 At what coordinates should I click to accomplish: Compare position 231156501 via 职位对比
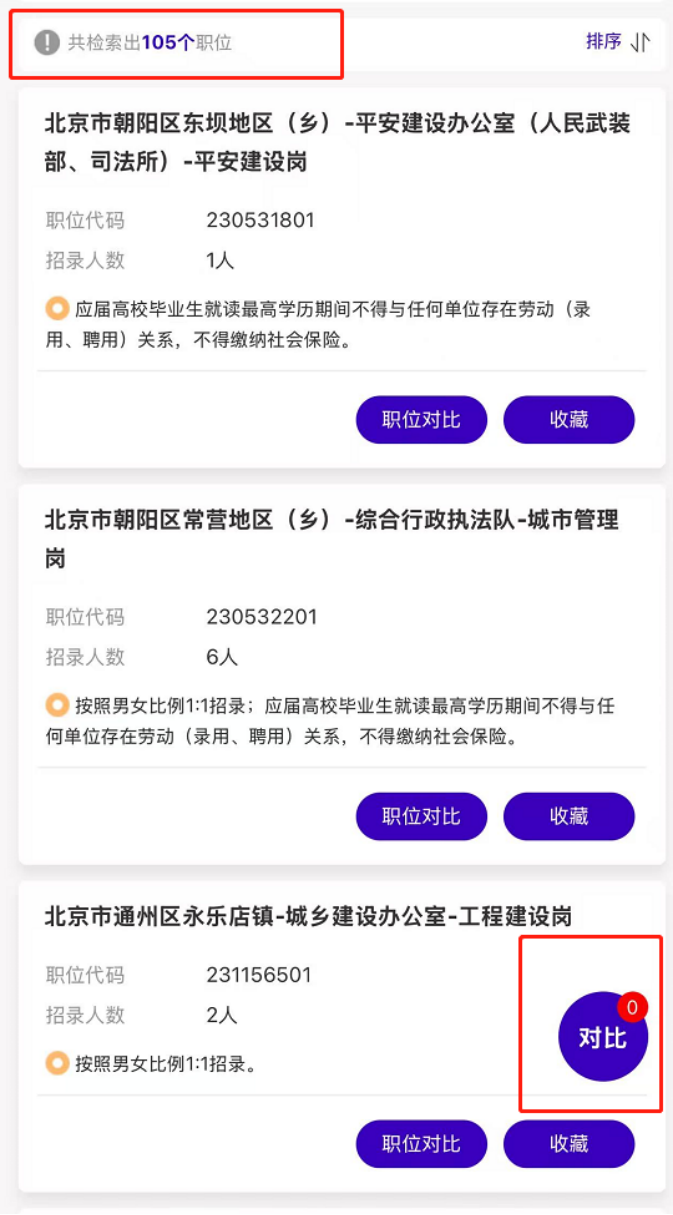pos(421,1144)
